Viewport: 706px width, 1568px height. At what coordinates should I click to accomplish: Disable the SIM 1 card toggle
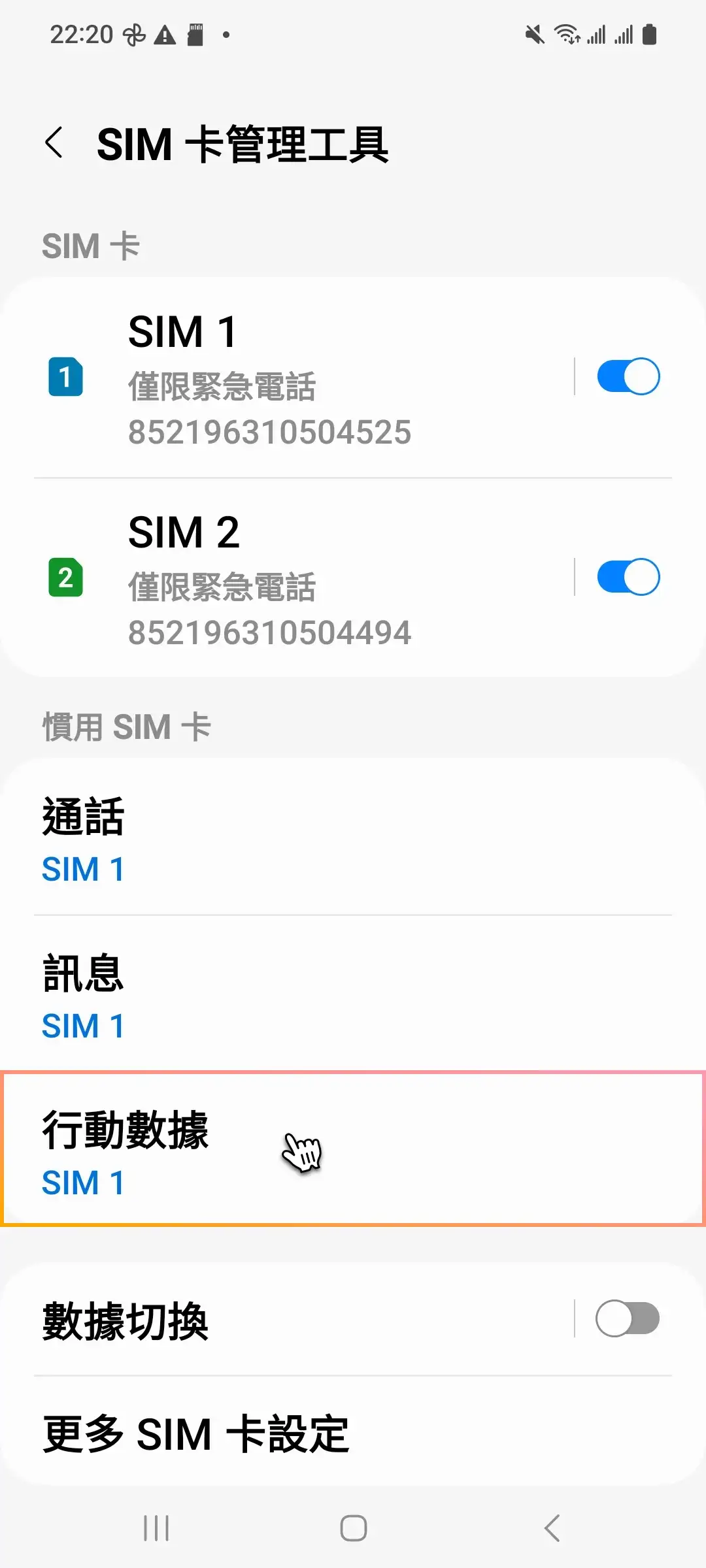click(x=628, y=376)
